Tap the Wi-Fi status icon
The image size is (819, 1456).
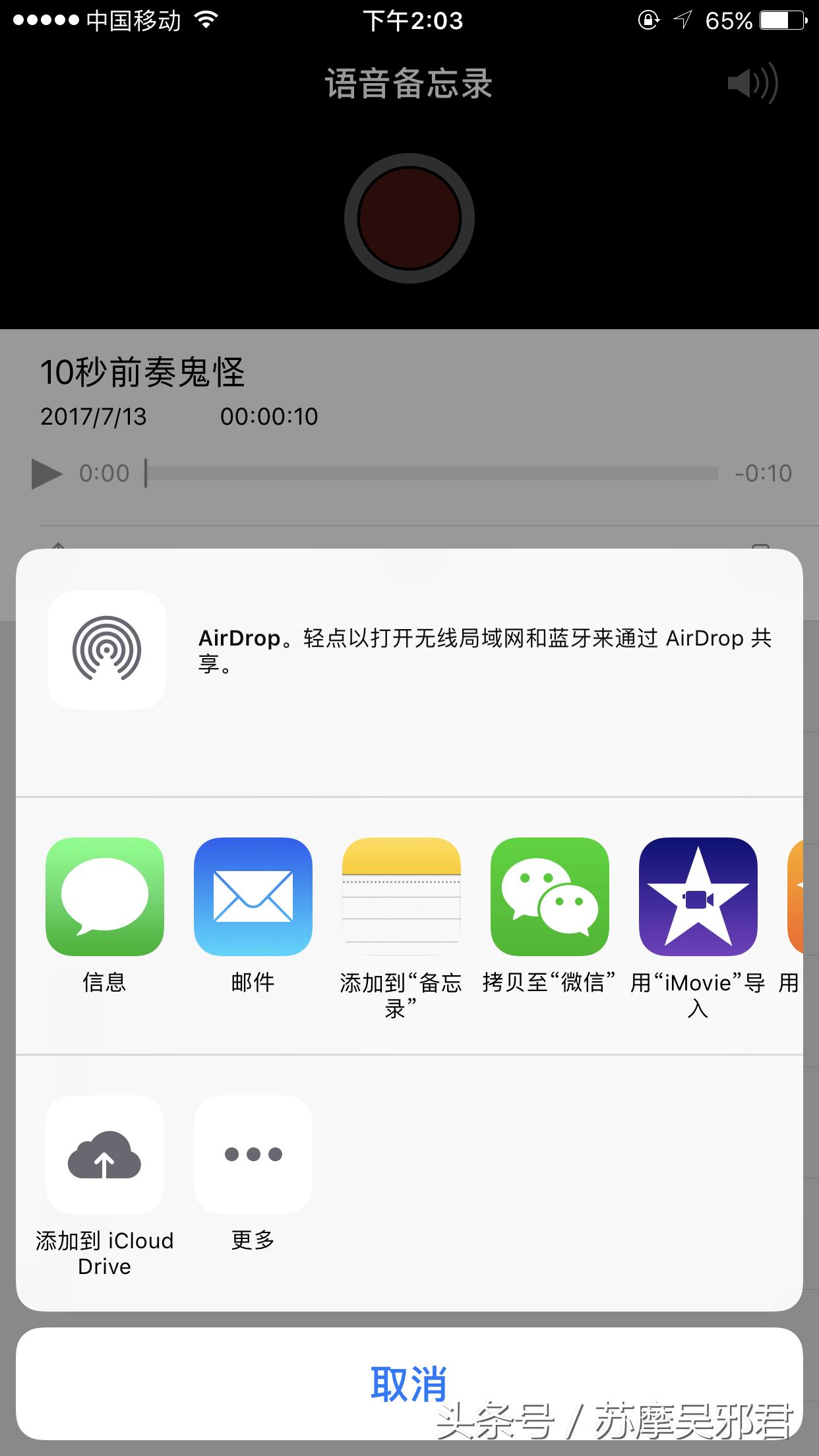coord(206,20)
